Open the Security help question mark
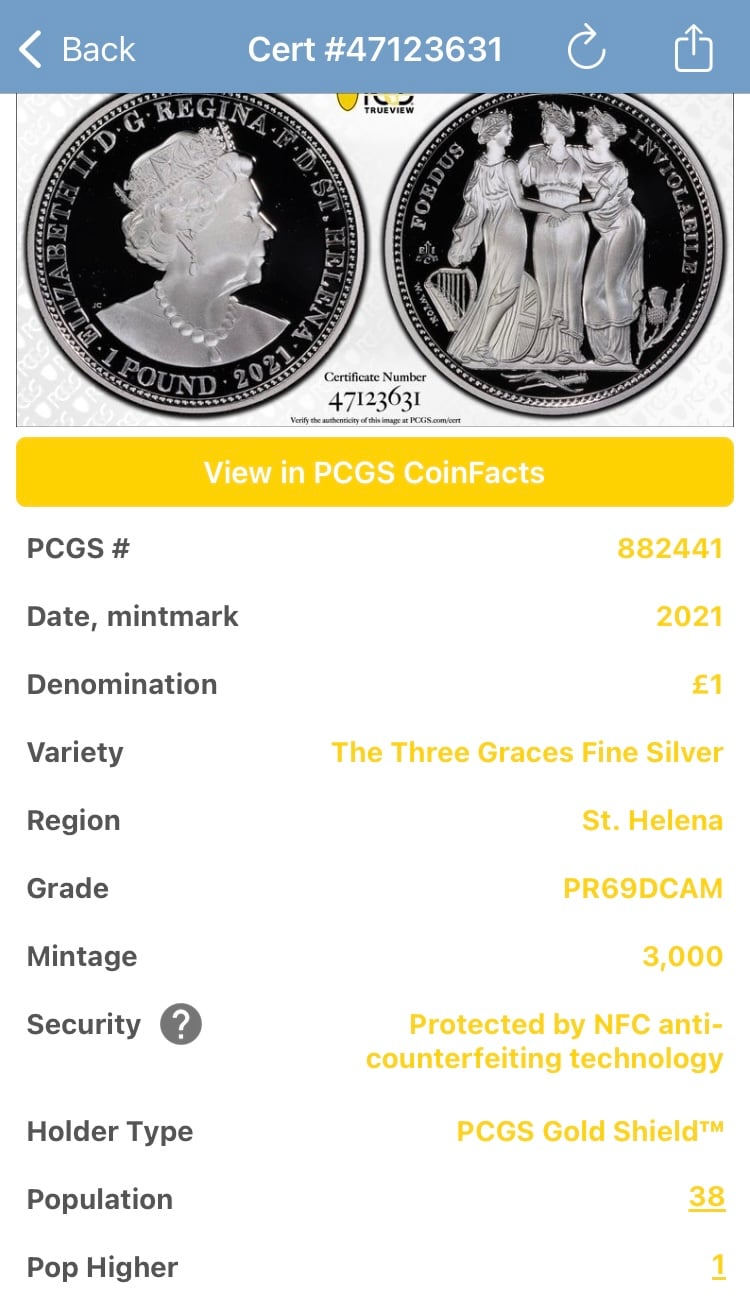The image size is (750, 1299). coord(180,1025)
